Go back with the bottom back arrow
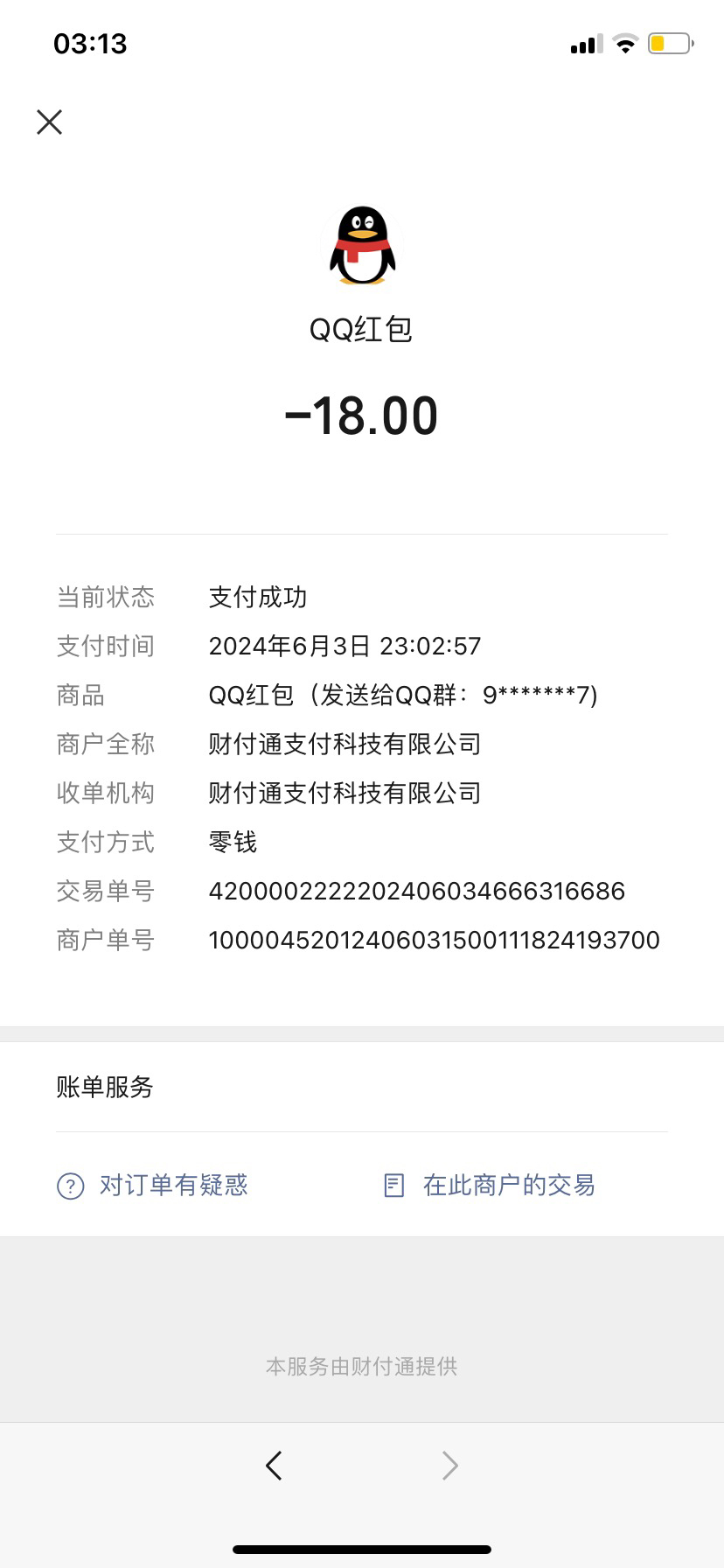 point(274,1465)
